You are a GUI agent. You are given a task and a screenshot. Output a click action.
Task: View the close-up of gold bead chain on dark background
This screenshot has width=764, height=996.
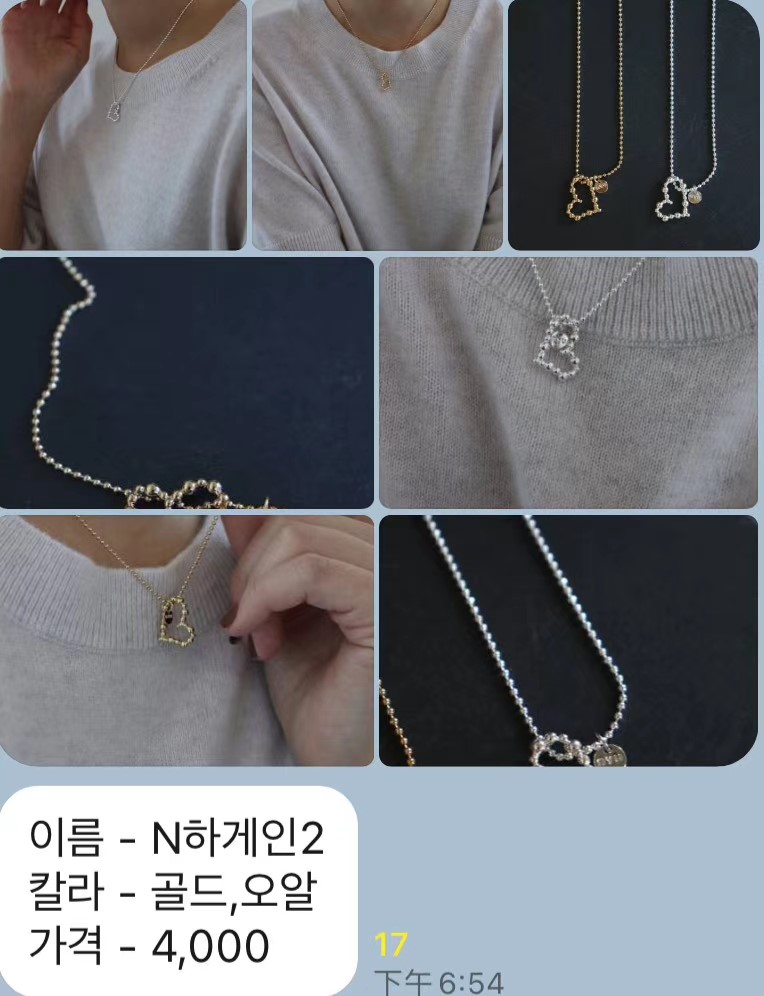(187, 383)
